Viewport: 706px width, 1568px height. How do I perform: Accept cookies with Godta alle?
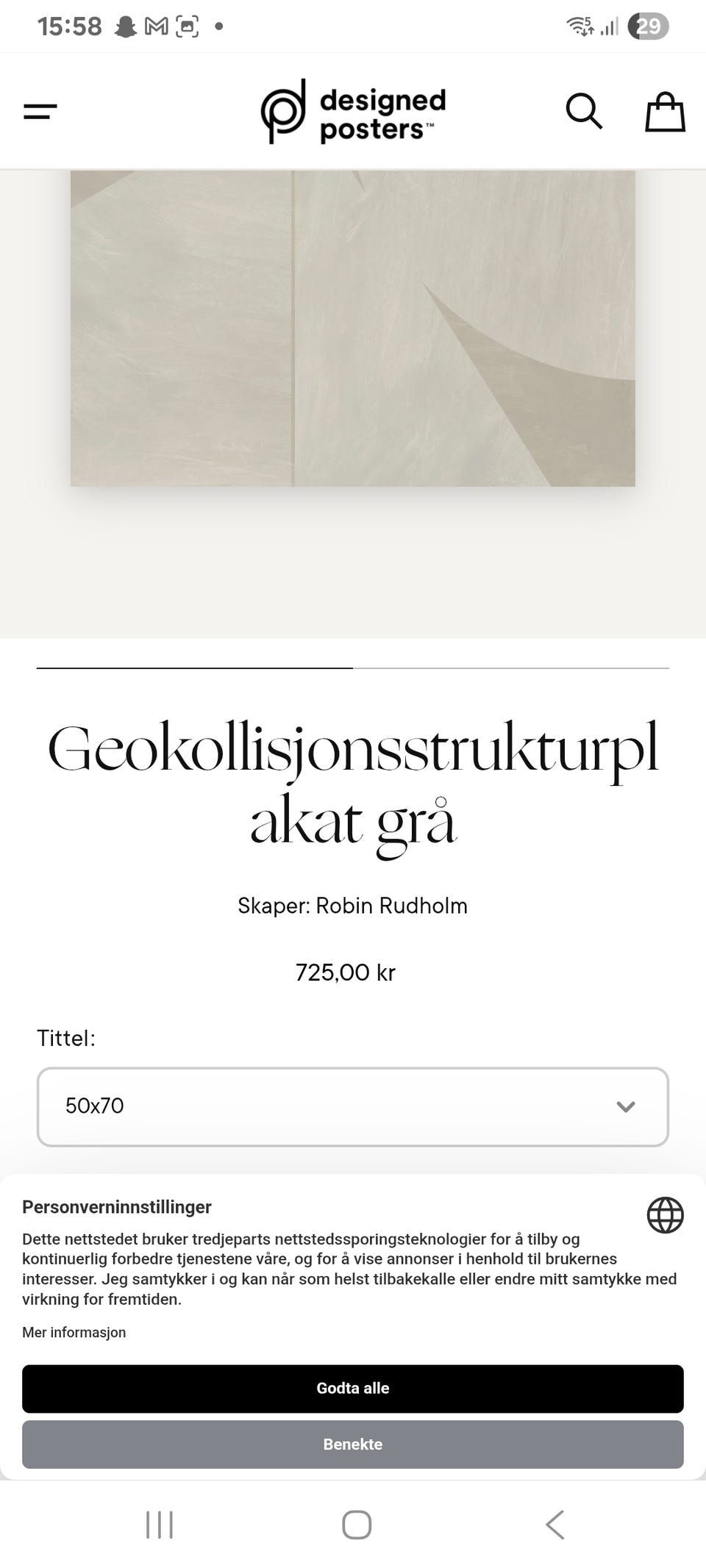point(353,1388)
